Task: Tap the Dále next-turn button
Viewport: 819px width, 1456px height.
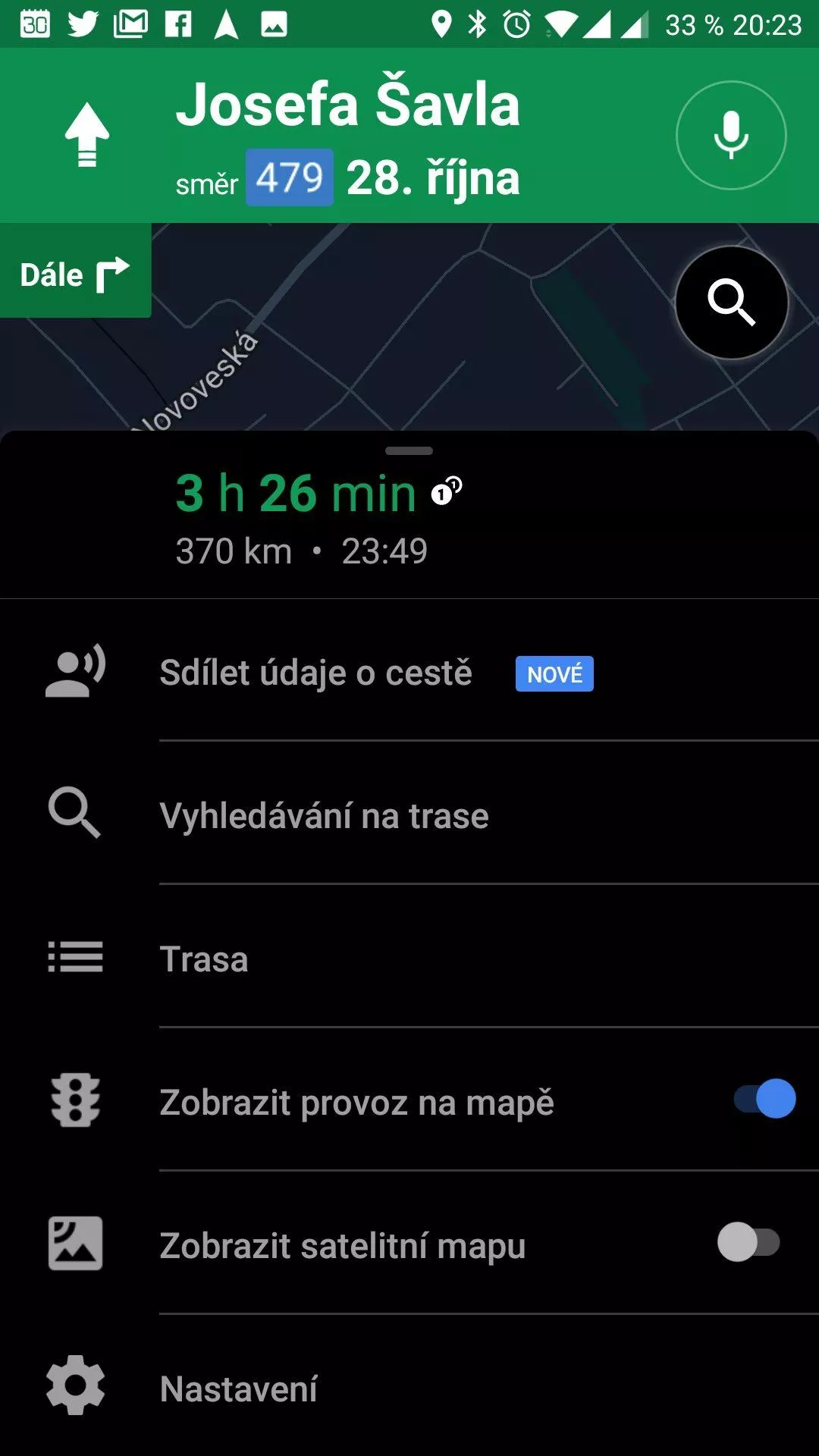Action: tap(75, 271)
